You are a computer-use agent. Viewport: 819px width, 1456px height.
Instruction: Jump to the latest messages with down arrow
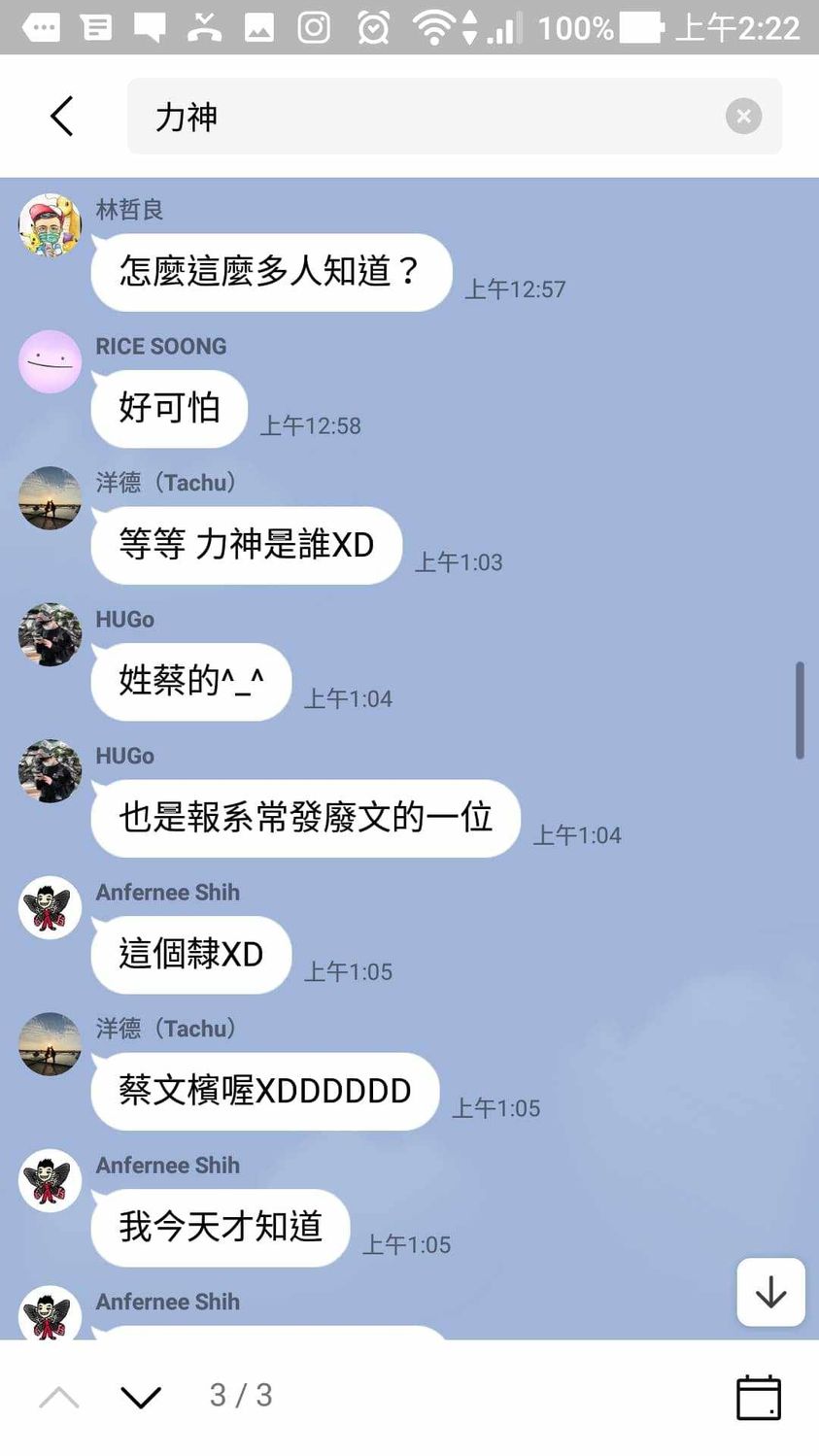(770, 1292)
